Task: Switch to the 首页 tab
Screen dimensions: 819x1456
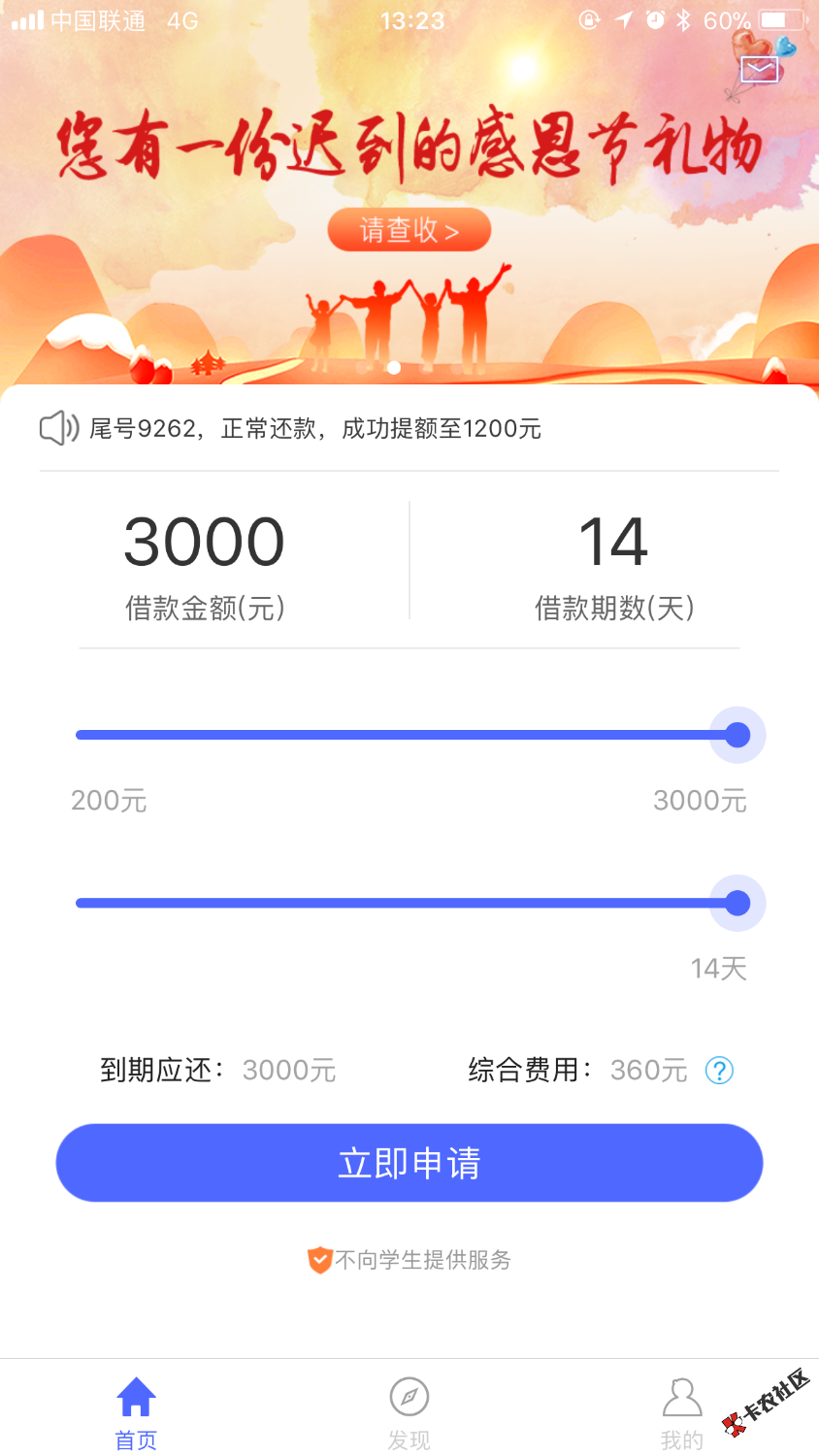Action: [x=136, y=1412]
